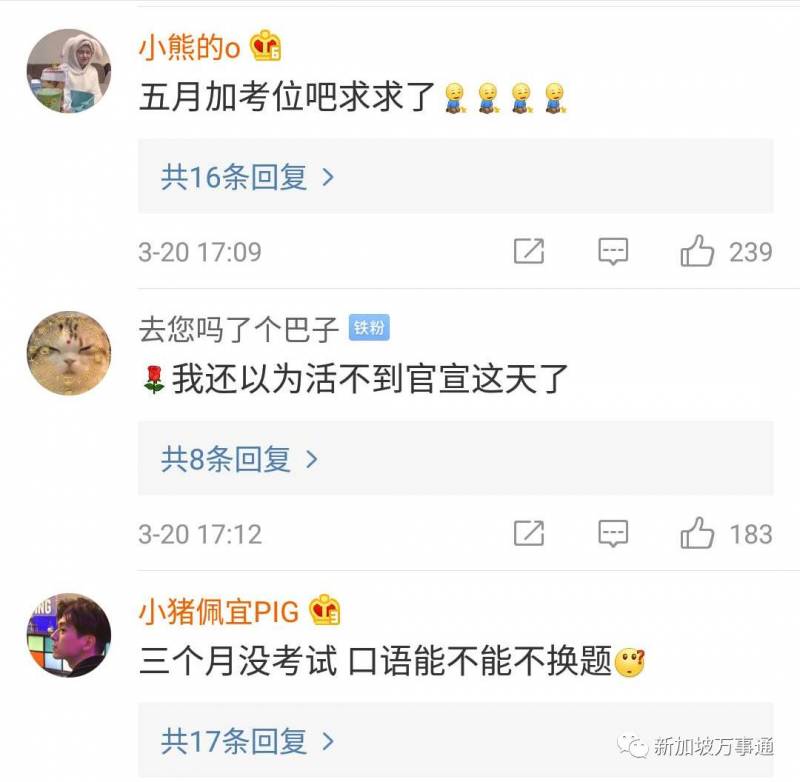Viewport: 800px width, 782px height.
Task: Expand the 共8条回复 replies
Action: (239, 459)
